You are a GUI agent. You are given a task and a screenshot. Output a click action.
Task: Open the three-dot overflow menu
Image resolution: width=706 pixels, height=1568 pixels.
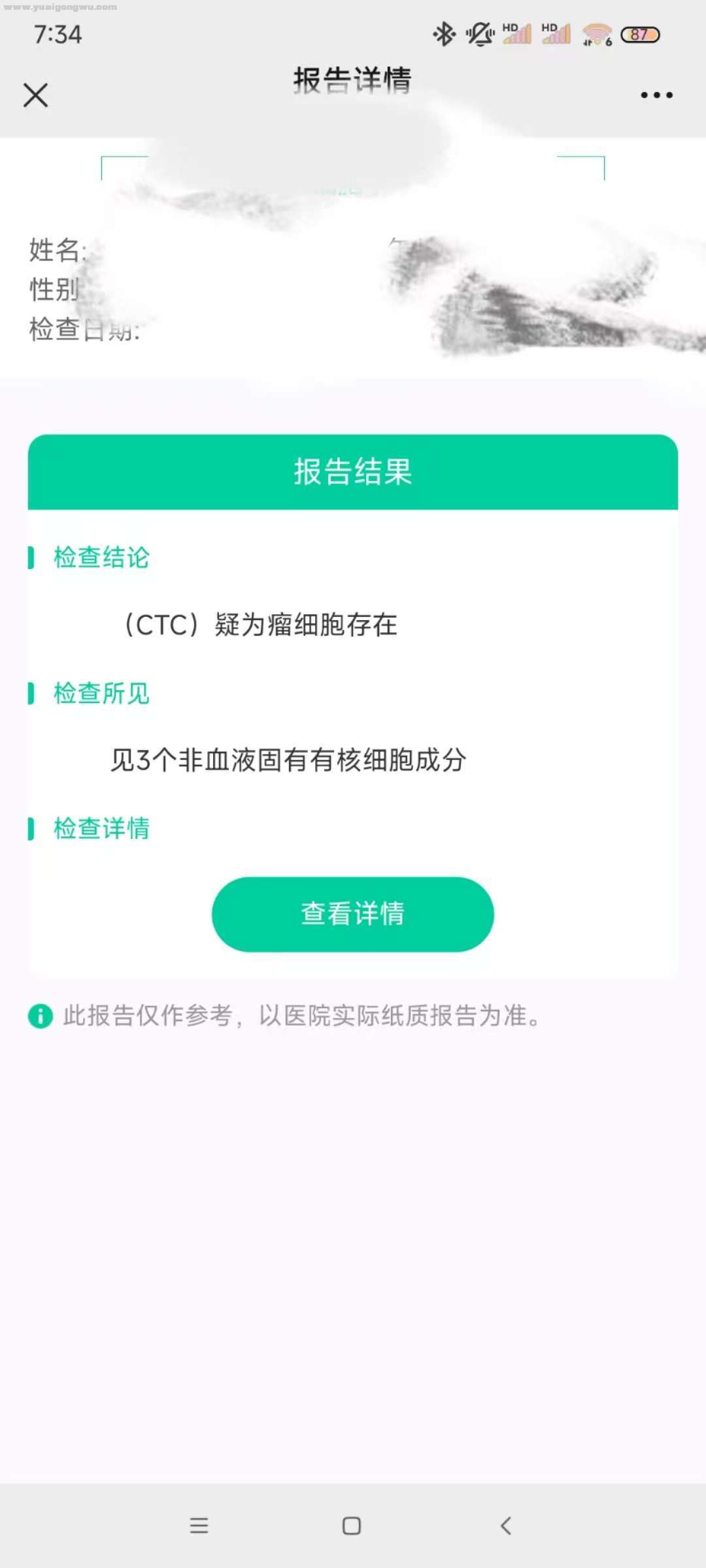pos(656,95)
